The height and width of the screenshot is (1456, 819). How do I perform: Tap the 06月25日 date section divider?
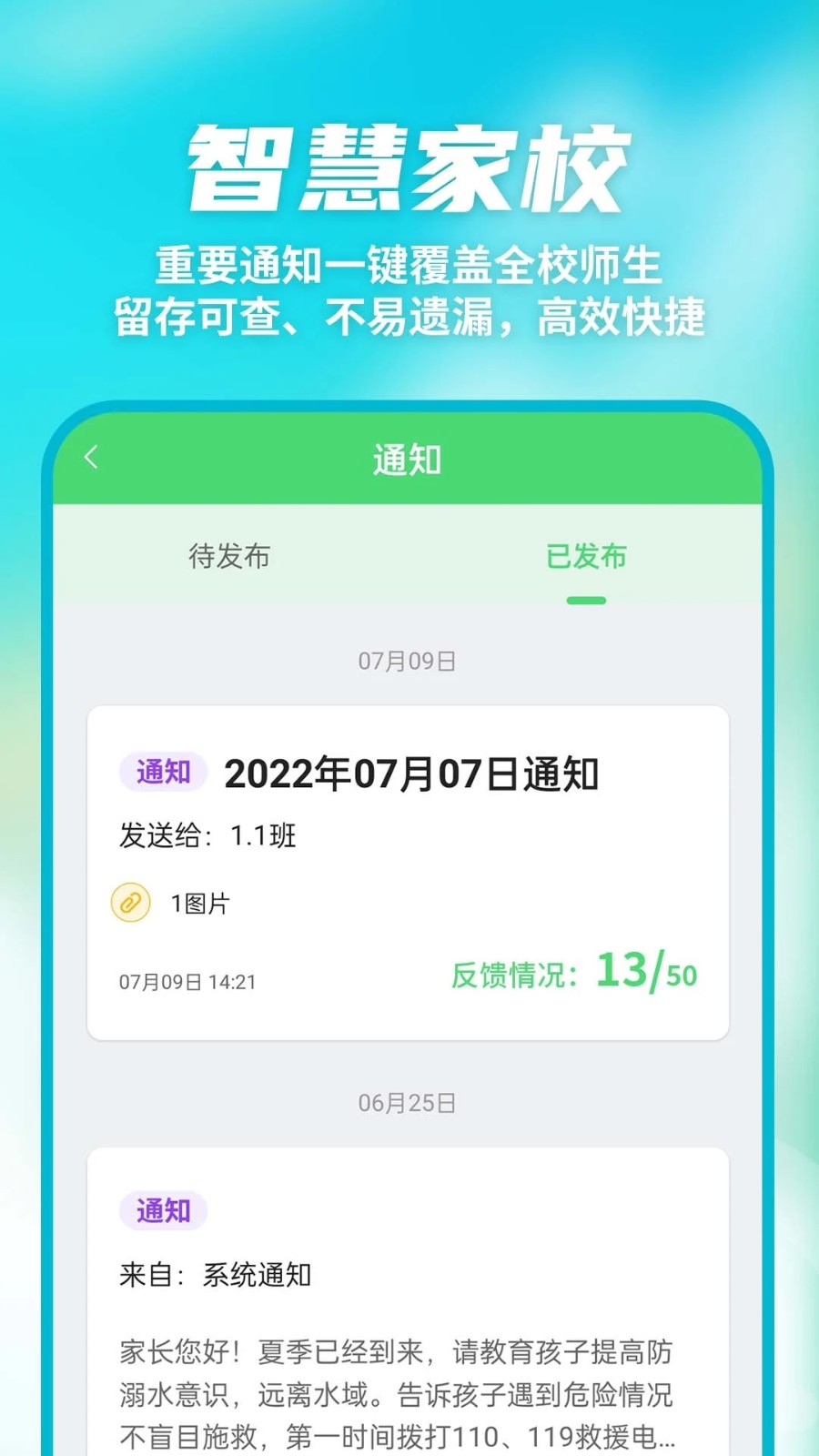pos(408,1103)
